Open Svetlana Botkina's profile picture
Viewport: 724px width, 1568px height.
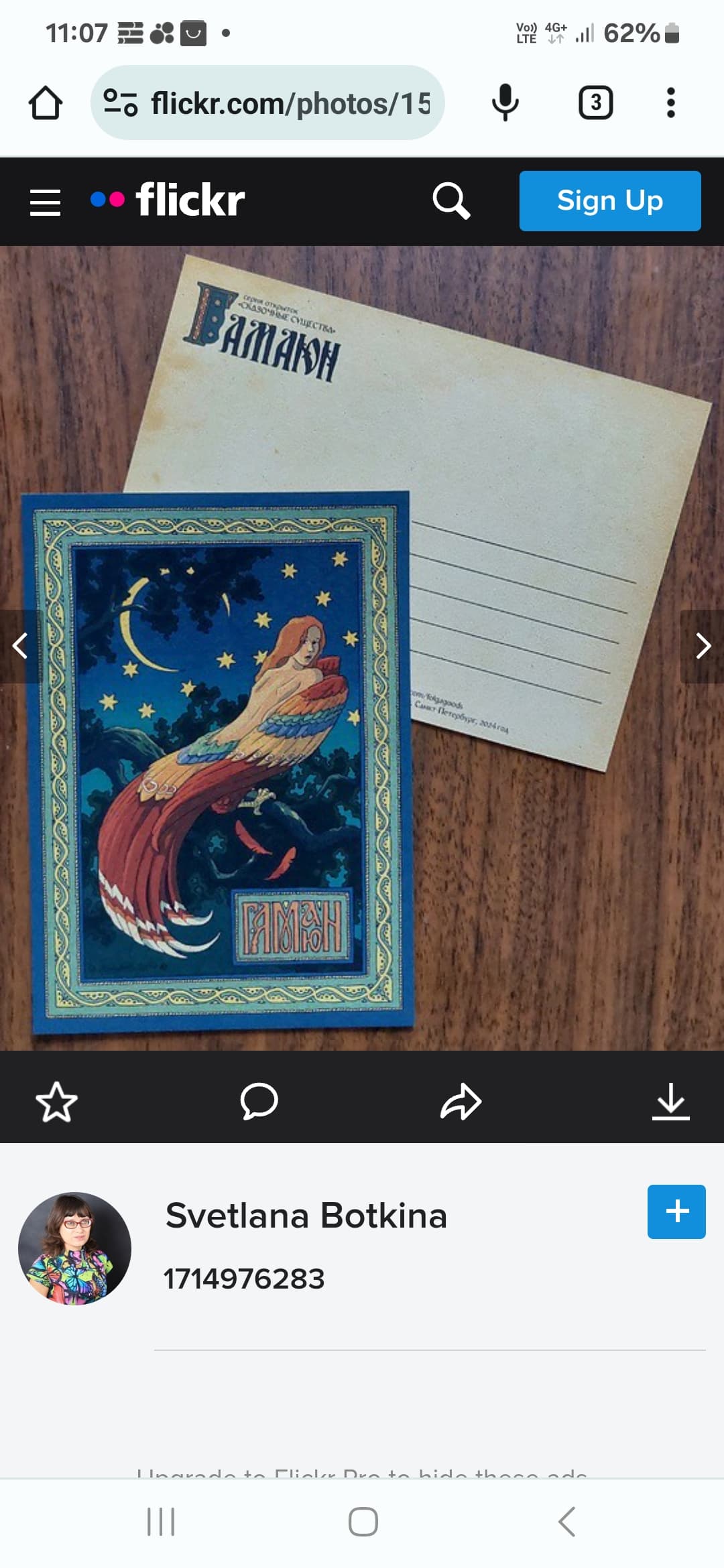tap(74, 1248)
